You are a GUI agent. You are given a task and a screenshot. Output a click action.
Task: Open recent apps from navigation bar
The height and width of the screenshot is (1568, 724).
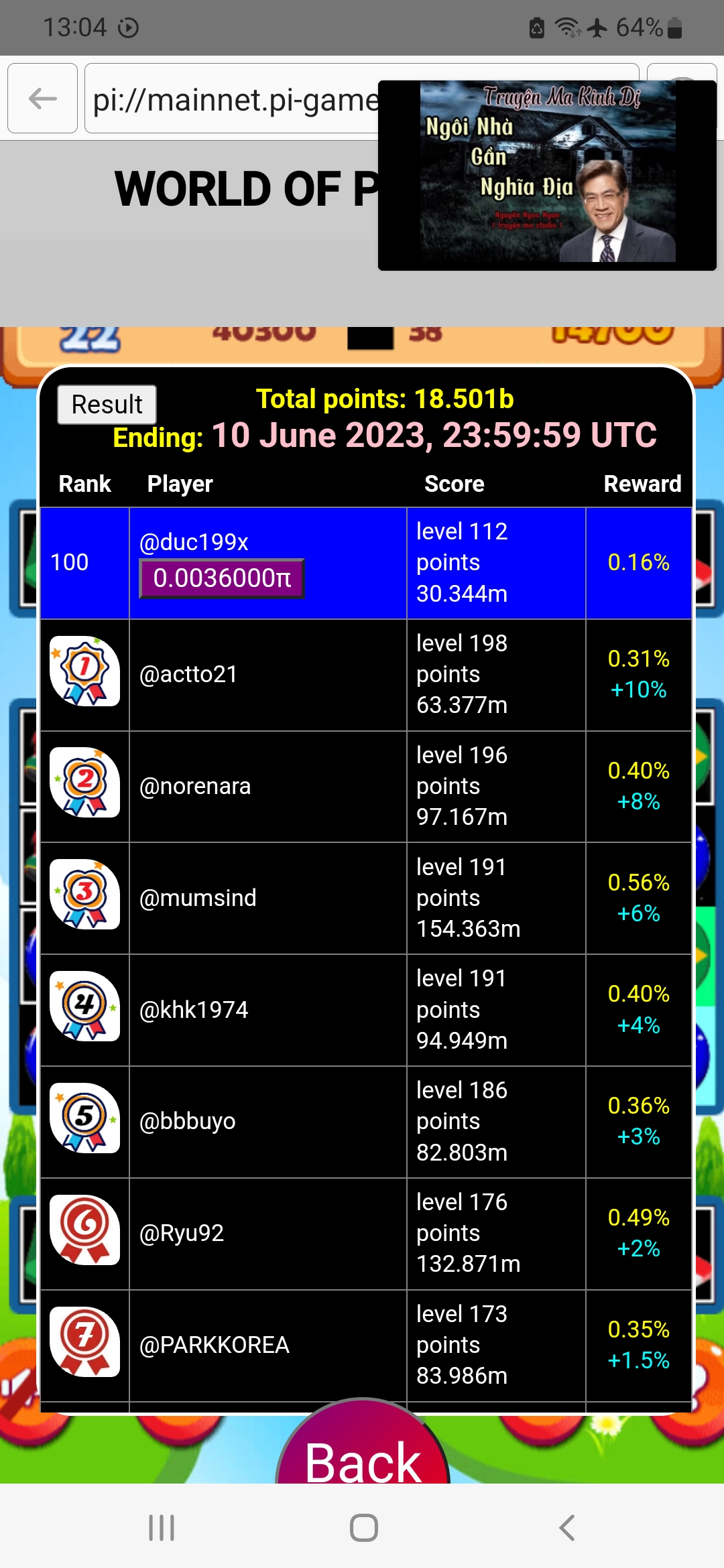pyautogui.click(x=162, y=1528)
